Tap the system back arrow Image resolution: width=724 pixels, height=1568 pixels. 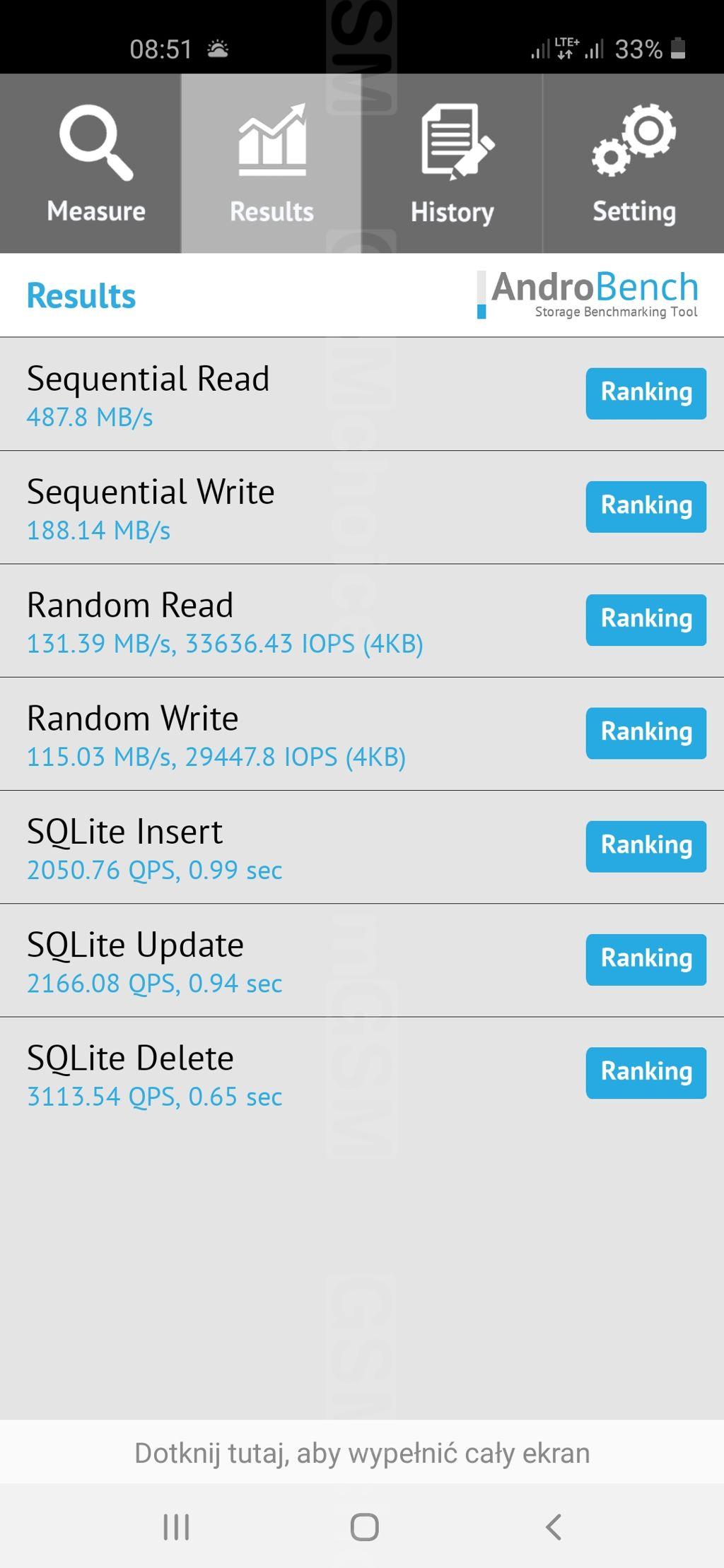click(554, 1527)
